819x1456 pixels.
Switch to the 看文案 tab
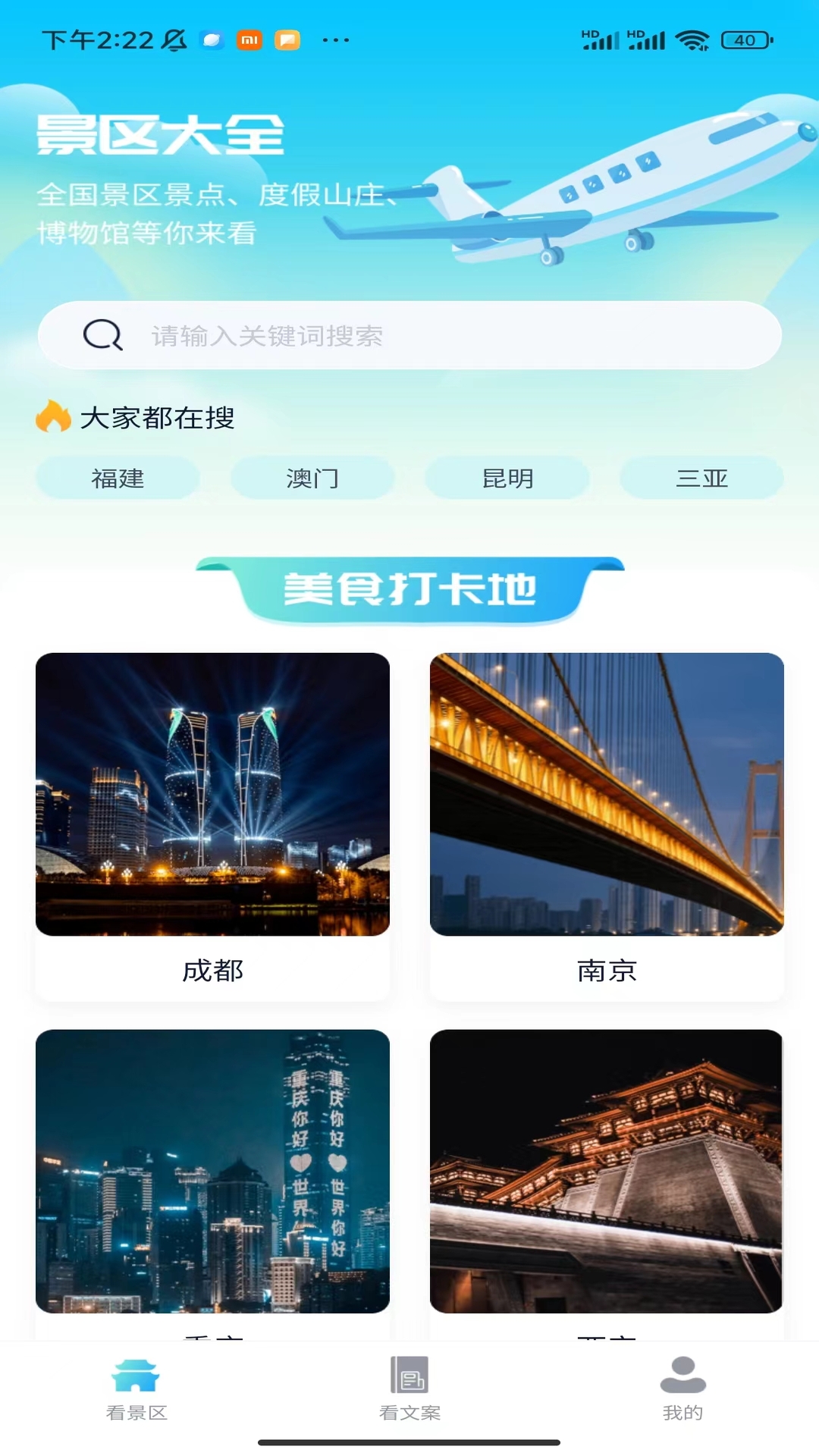pos(409,1389)
